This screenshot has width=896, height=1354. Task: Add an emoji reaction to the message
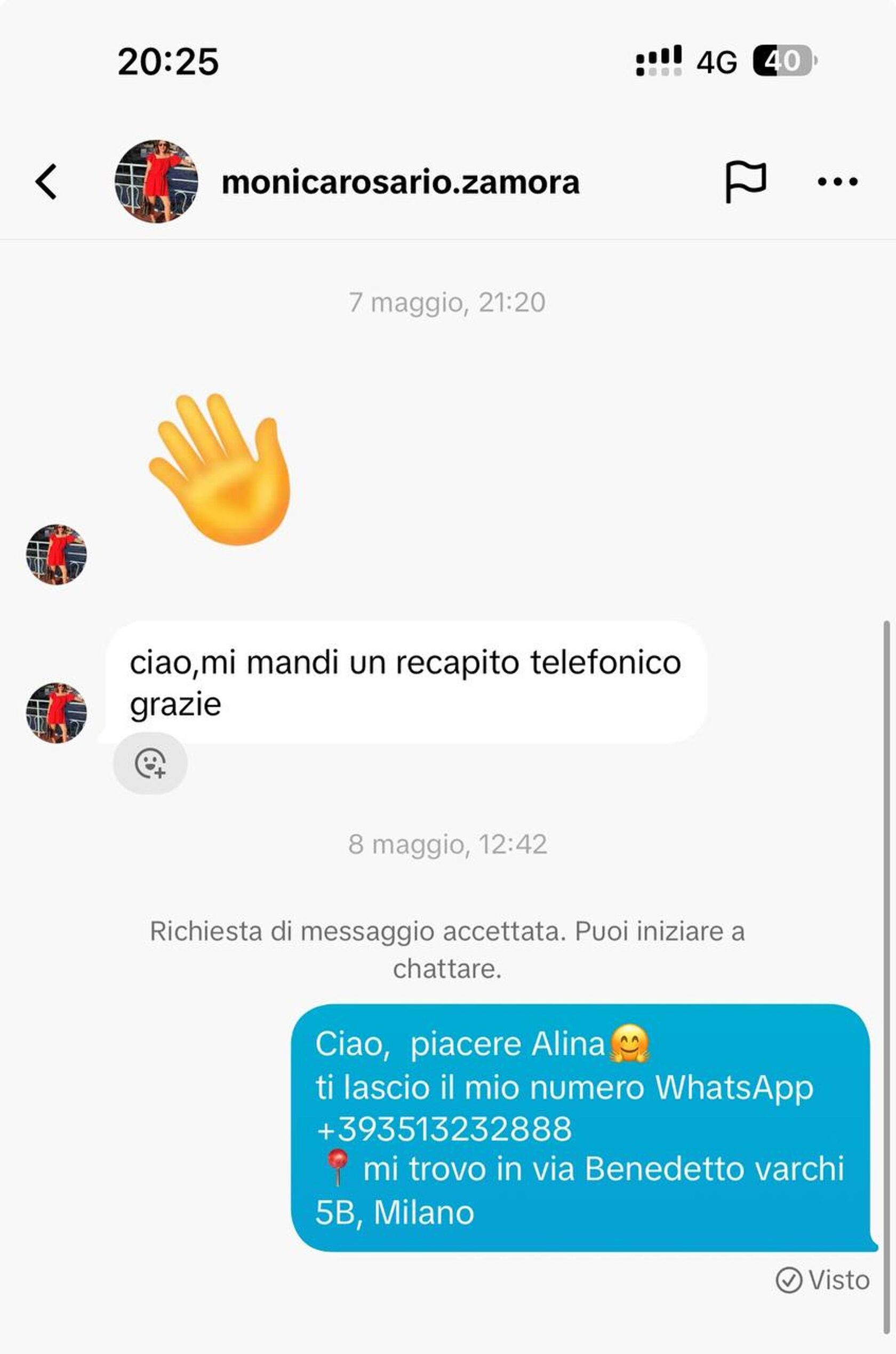pos(150,763)
